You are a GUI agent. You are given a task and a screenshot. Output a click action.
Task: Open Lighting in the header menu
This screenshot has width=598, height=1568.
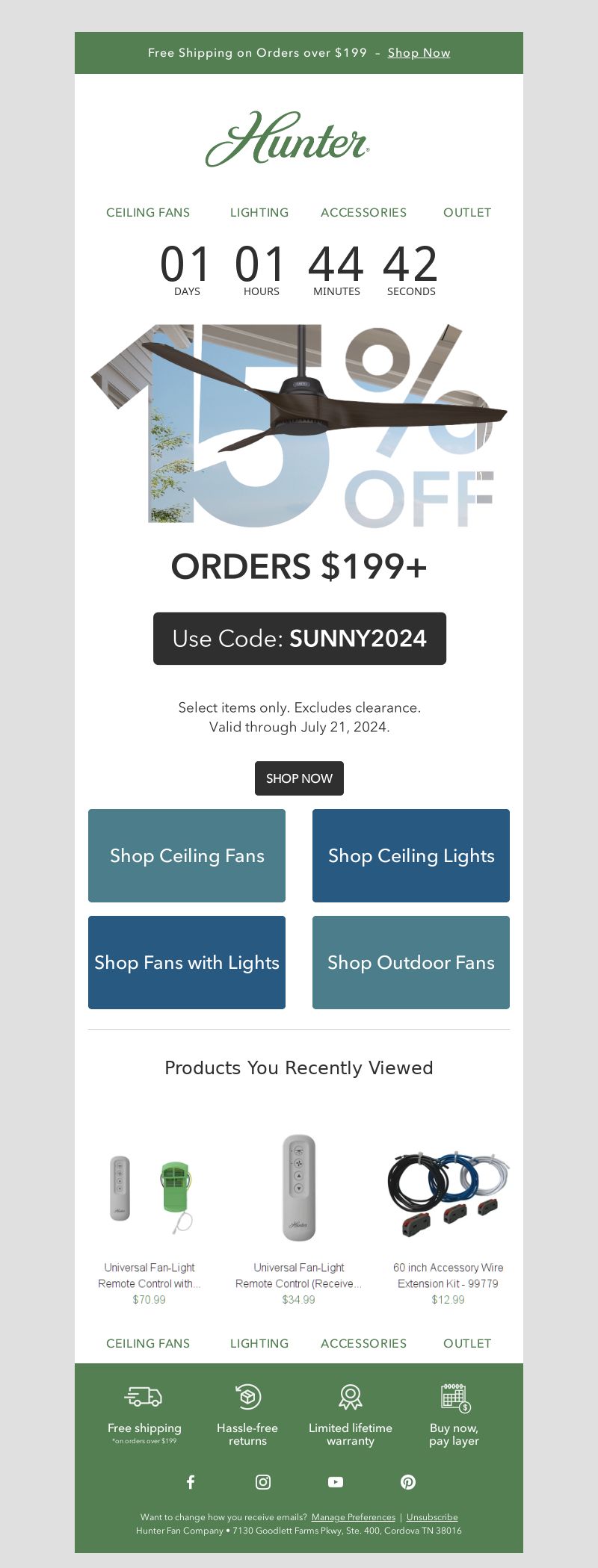pyautogui.click(x=259, y=212)
